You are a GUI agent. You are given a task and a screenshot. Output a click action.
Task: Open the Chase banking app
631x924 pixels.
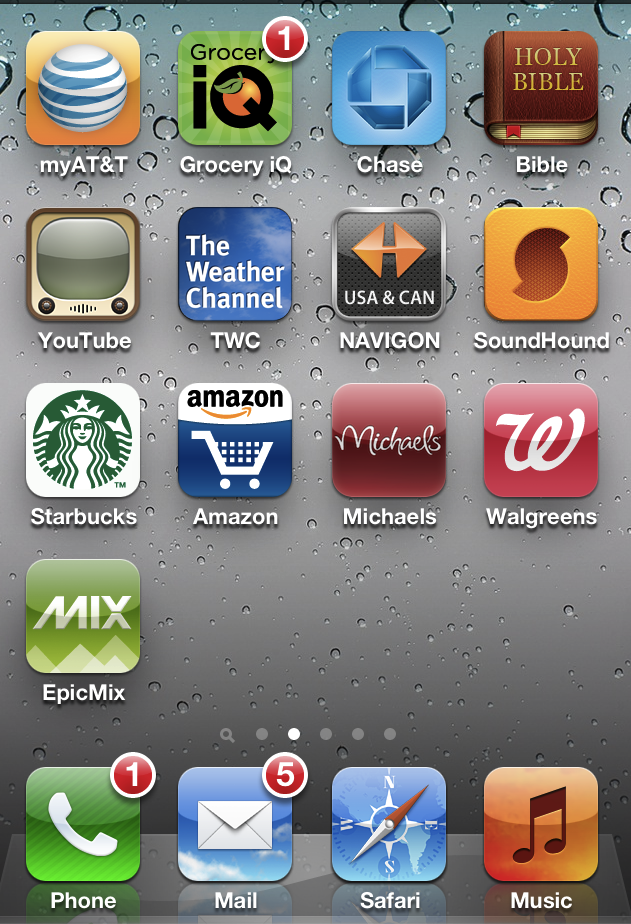tap(389, 88)
